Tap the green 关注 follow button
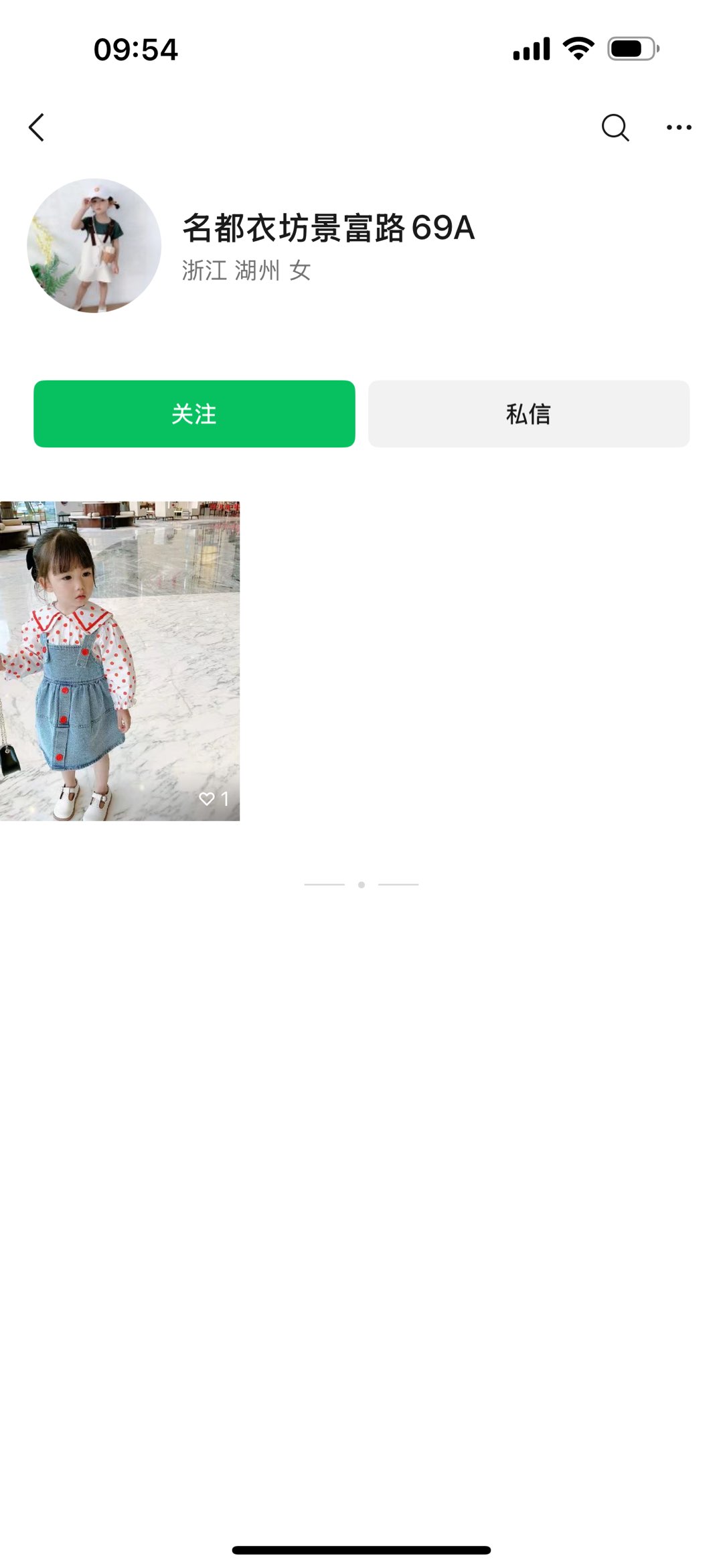This screenshot has width=723, height=1568. click(x=194, y=414)
